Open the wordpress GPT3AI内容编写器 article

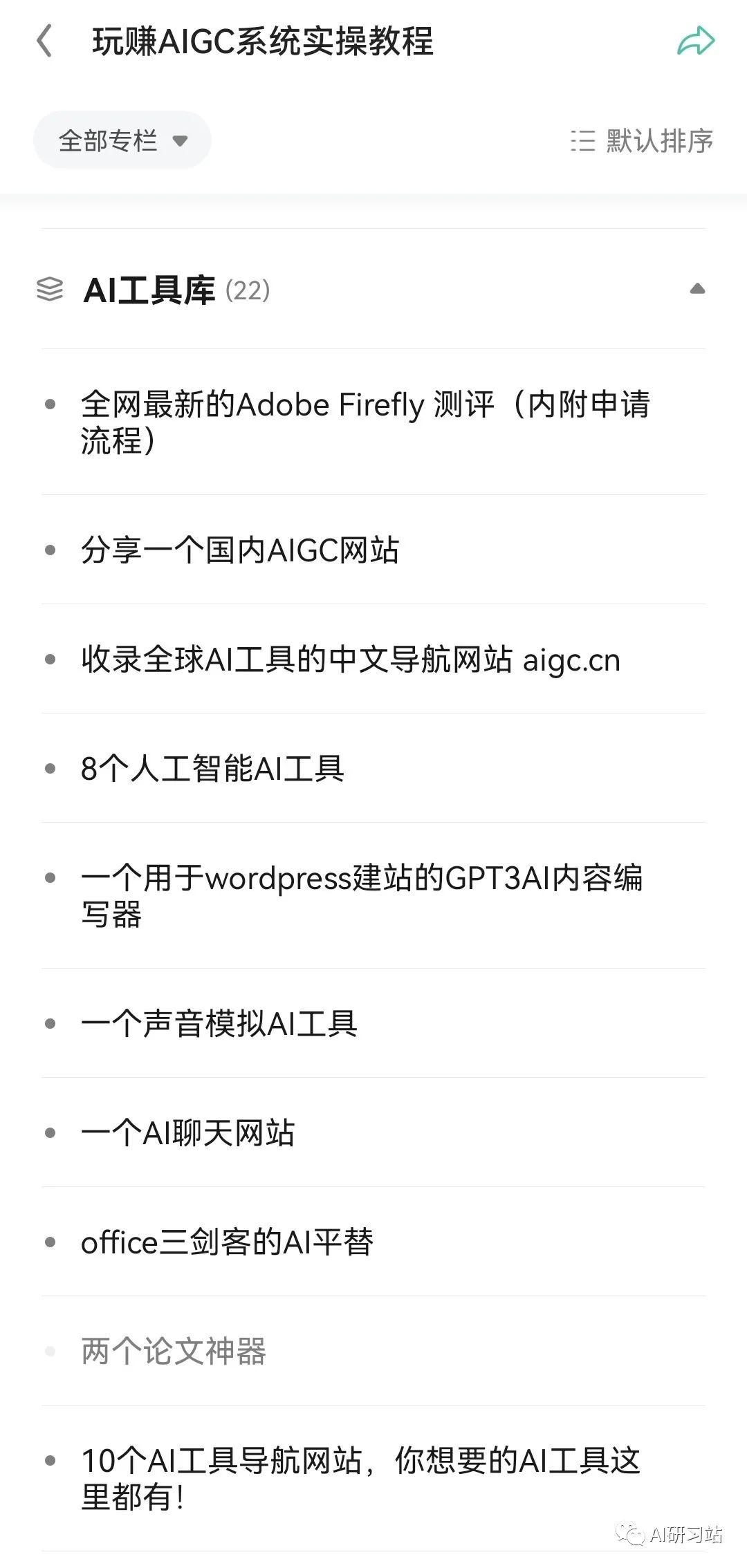pyautogui.click(x=373, y=895)
